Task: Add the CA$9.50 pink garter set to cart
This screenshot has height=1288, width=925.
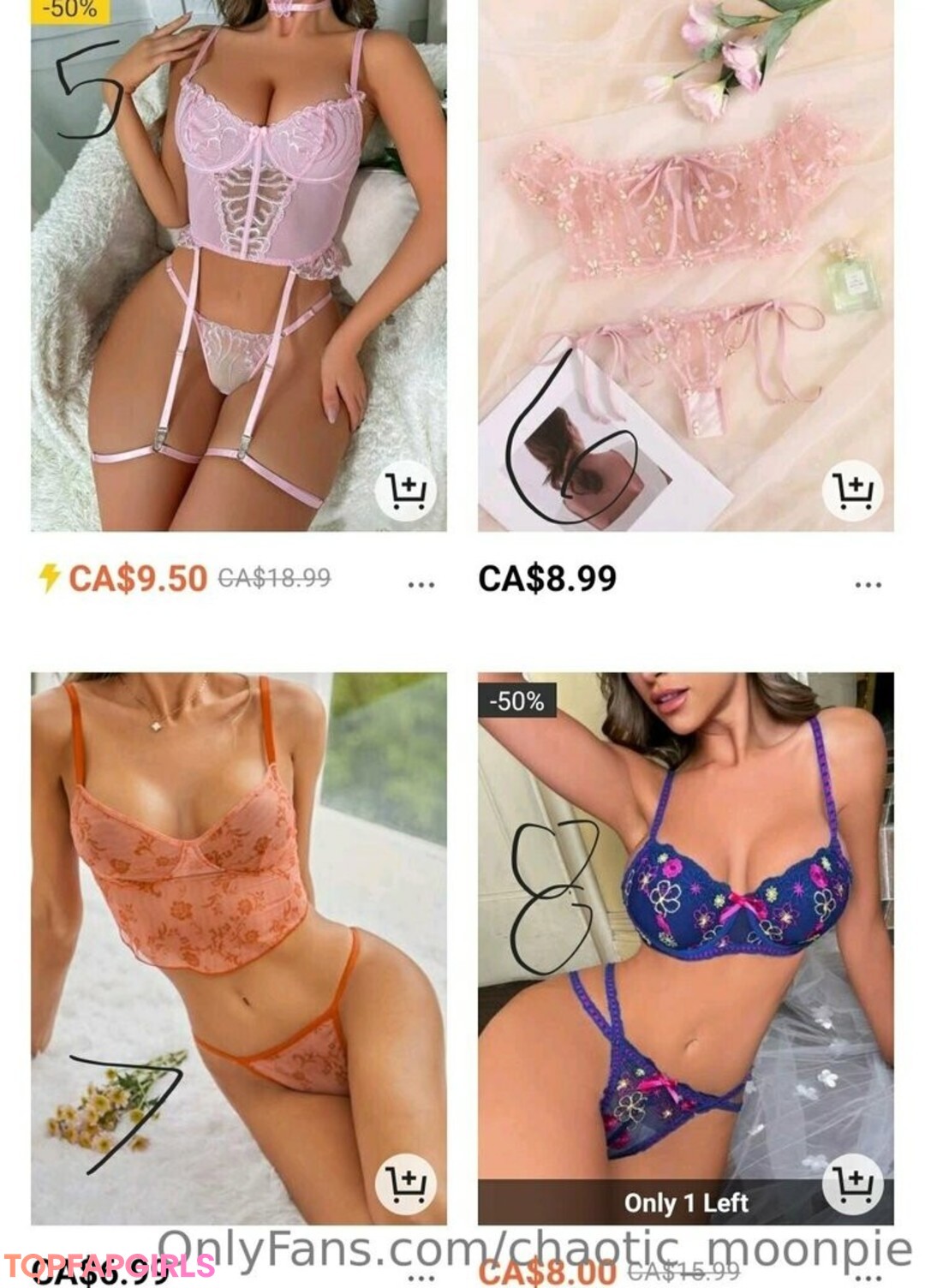Action: tap(405, 491)
